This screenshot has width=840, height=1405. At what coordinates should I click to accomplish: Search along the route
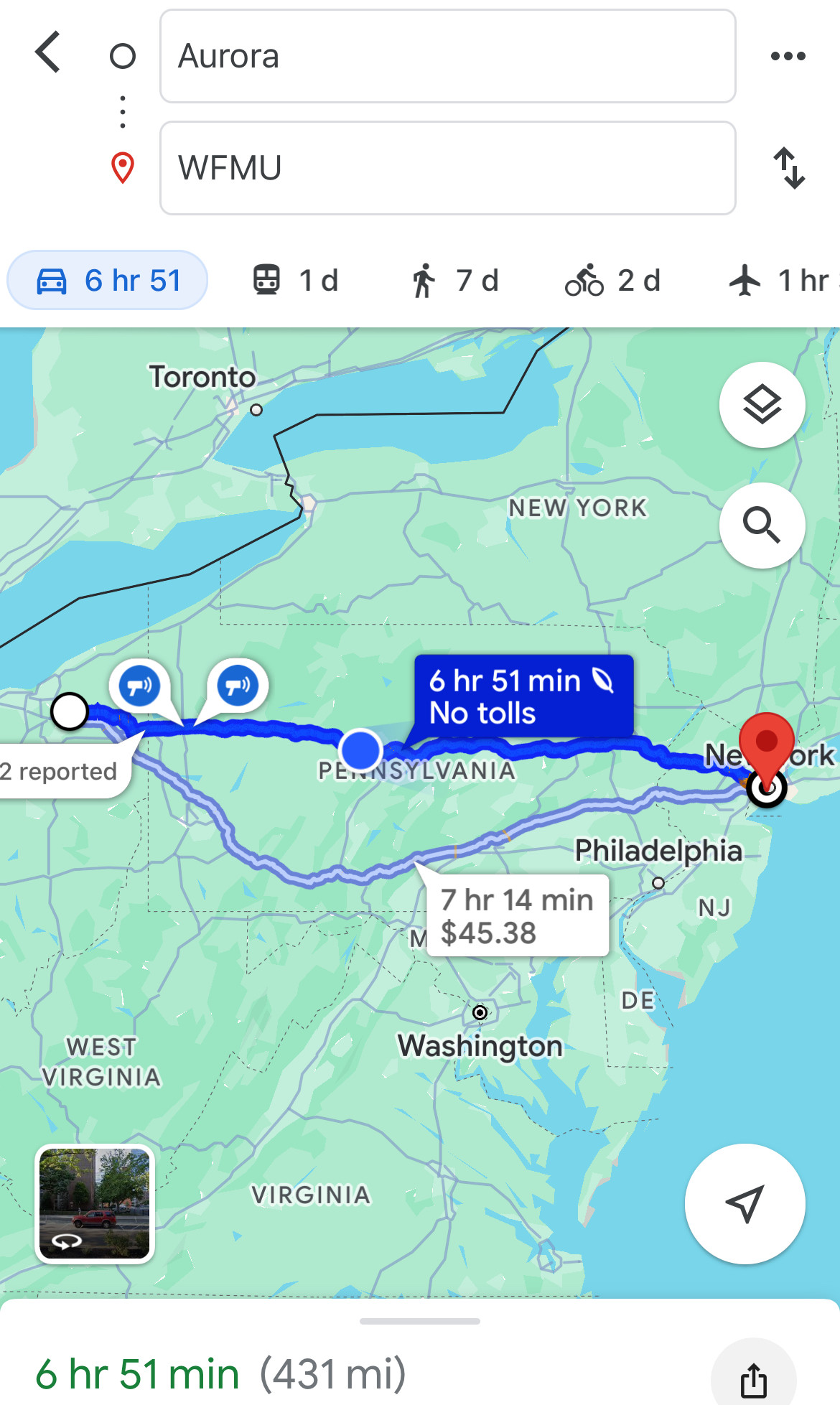[762, 526]
